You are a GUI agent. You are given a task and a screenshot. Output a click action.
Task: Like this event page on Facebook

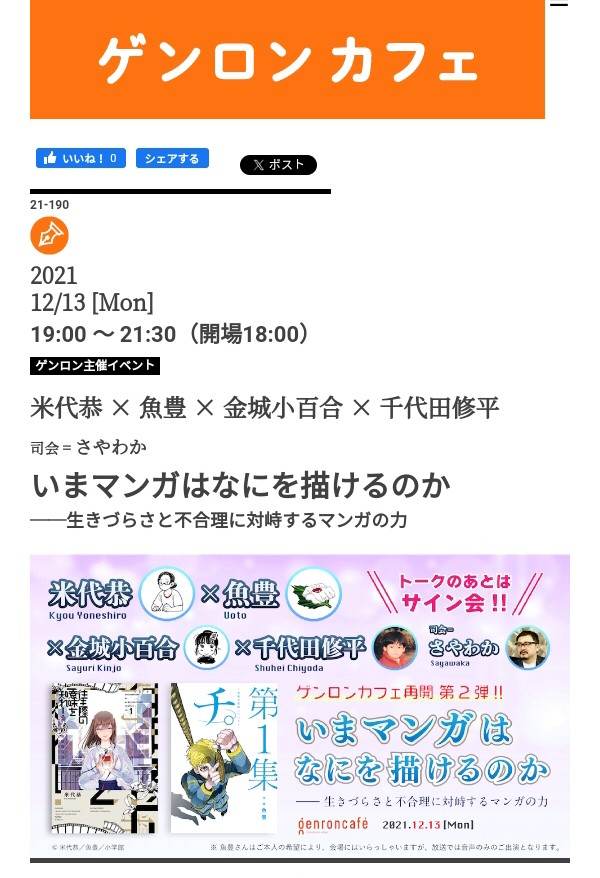pos(80,158)
